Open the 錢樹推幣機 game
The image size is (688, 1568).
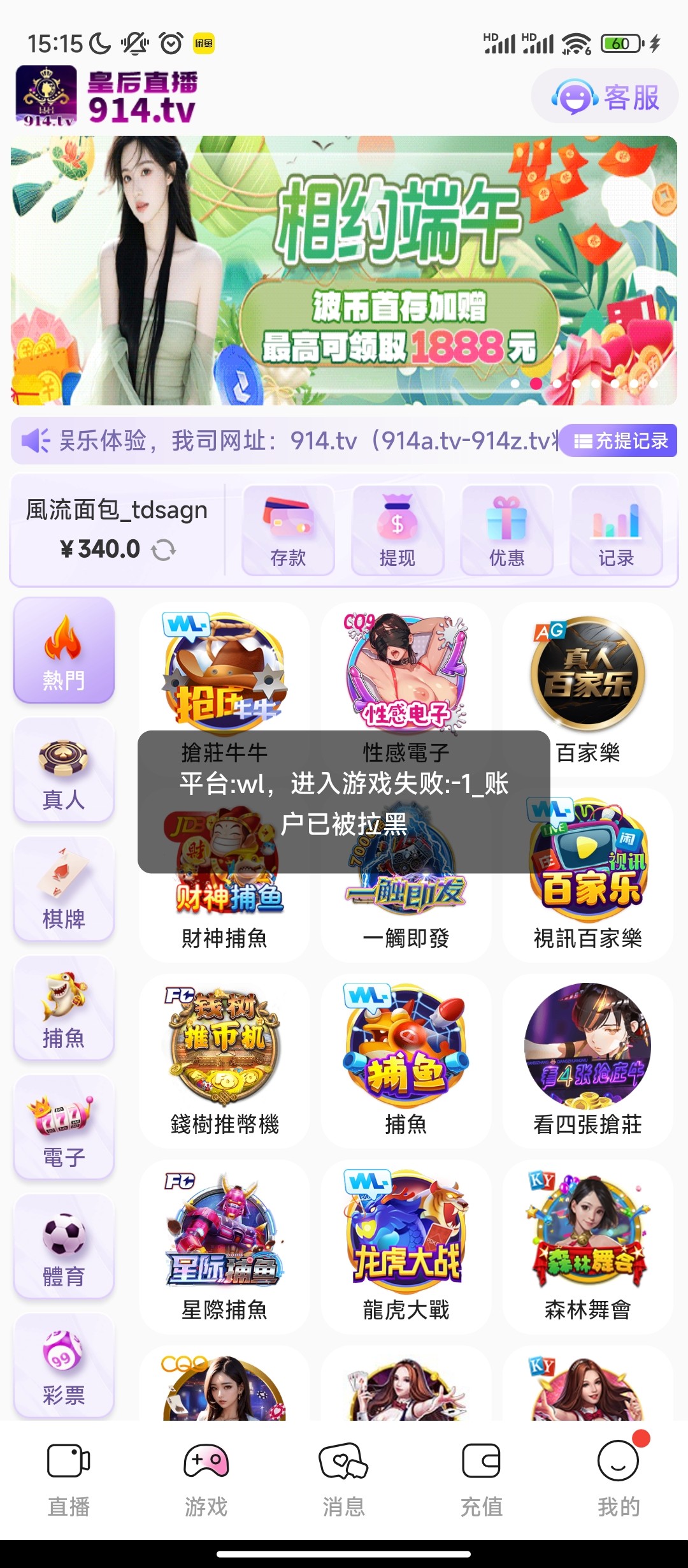[x=224, y=1059]
